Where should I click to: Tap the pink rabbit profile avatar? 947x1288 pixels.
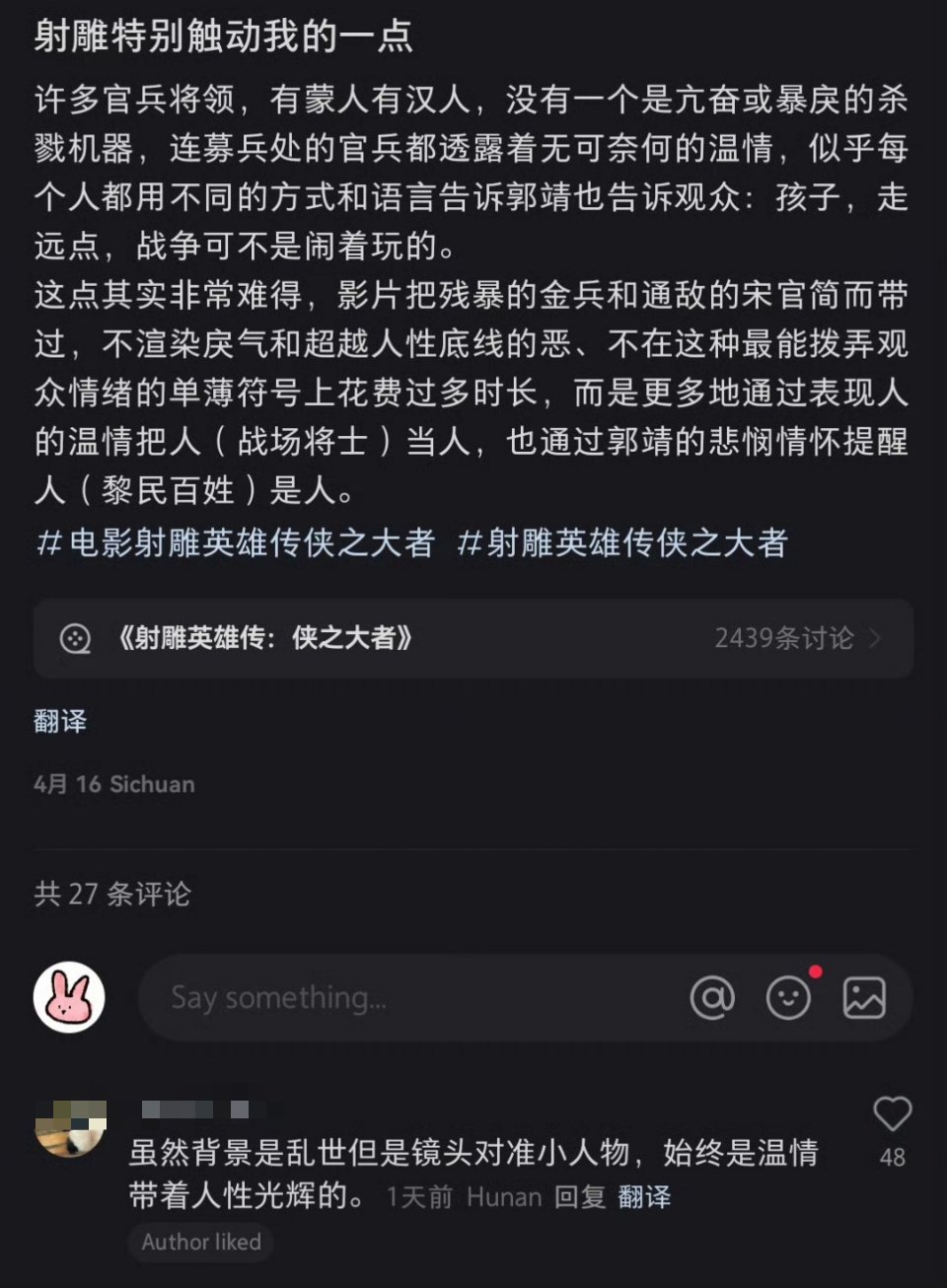click(x=69, y=997)
